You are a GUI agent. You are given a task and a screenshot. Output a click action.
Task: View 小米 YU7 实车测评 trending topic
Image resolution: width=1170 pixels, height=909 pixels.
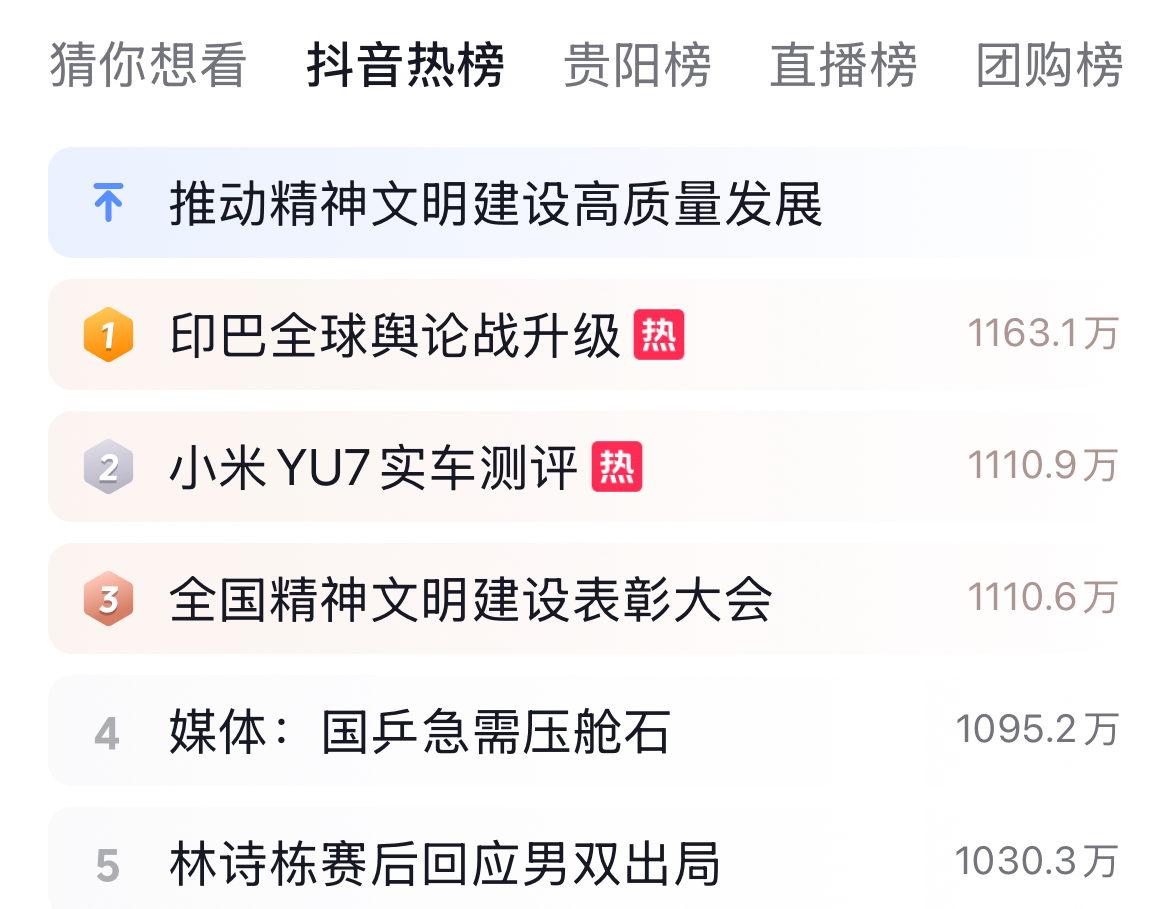pos(374,467)
